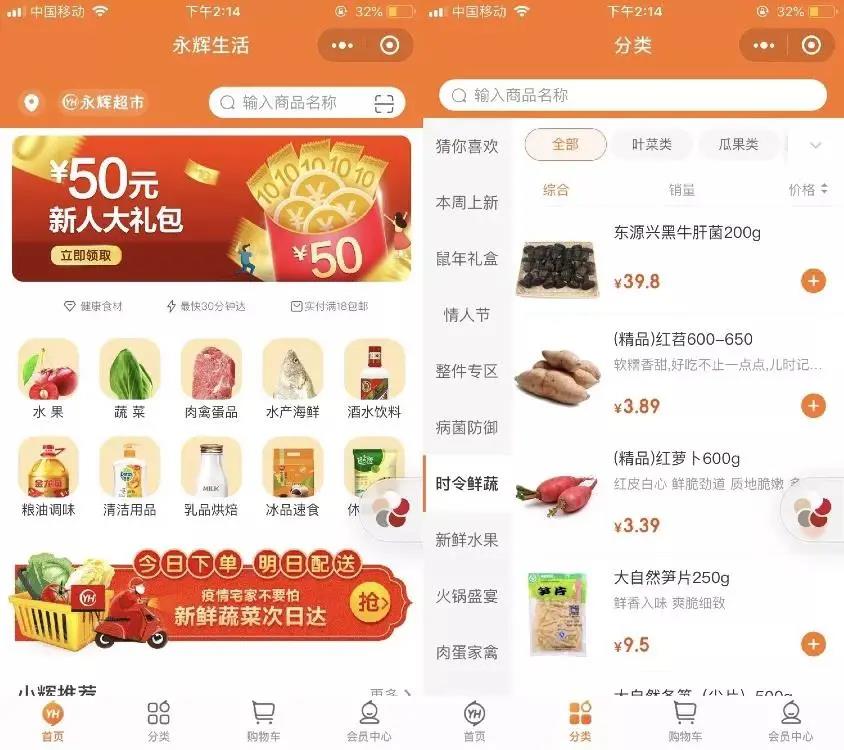The height and width of the screenshot is (750, 844).
Task: Add 大自然笋片250g to cart
Action: (813, 644)
